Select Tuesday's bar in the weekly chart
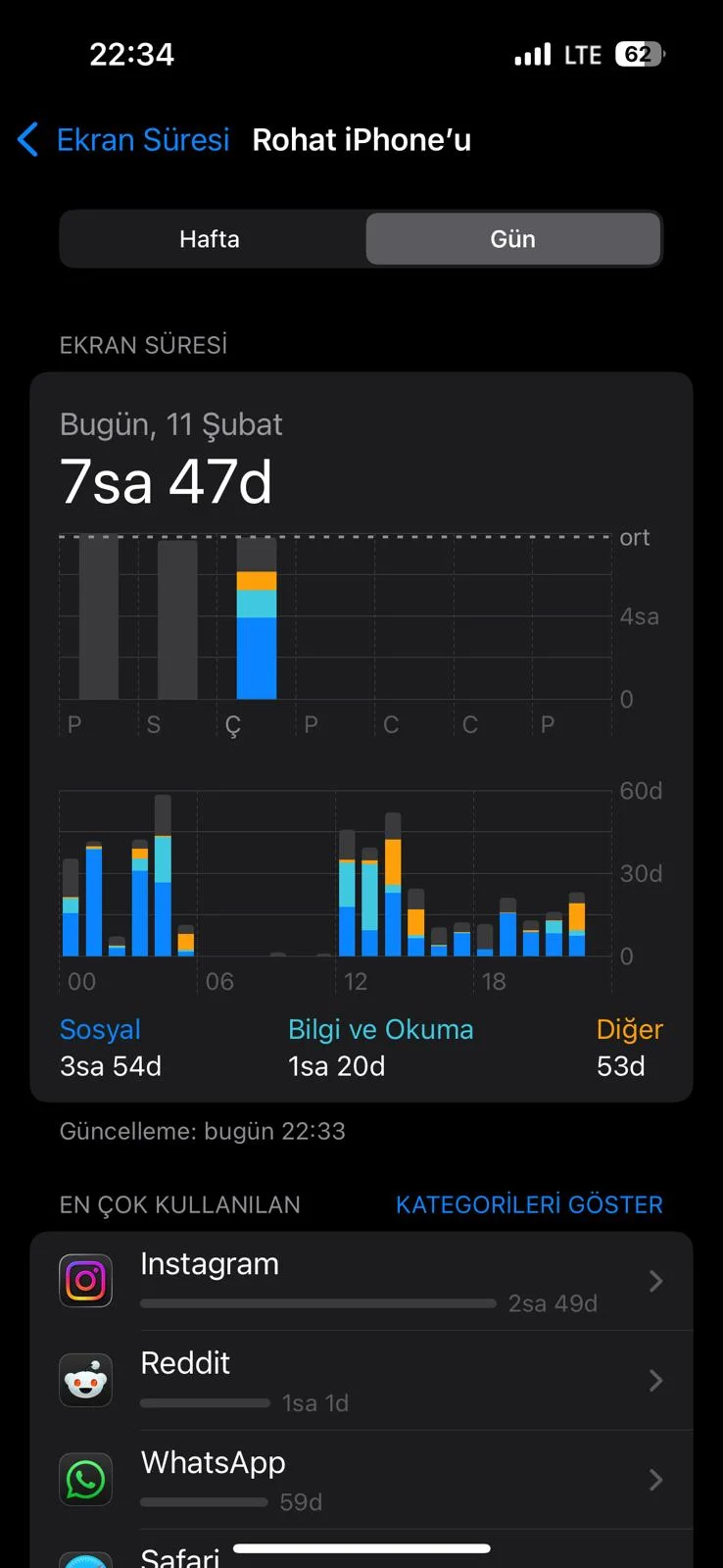 [x=177, y=617]
